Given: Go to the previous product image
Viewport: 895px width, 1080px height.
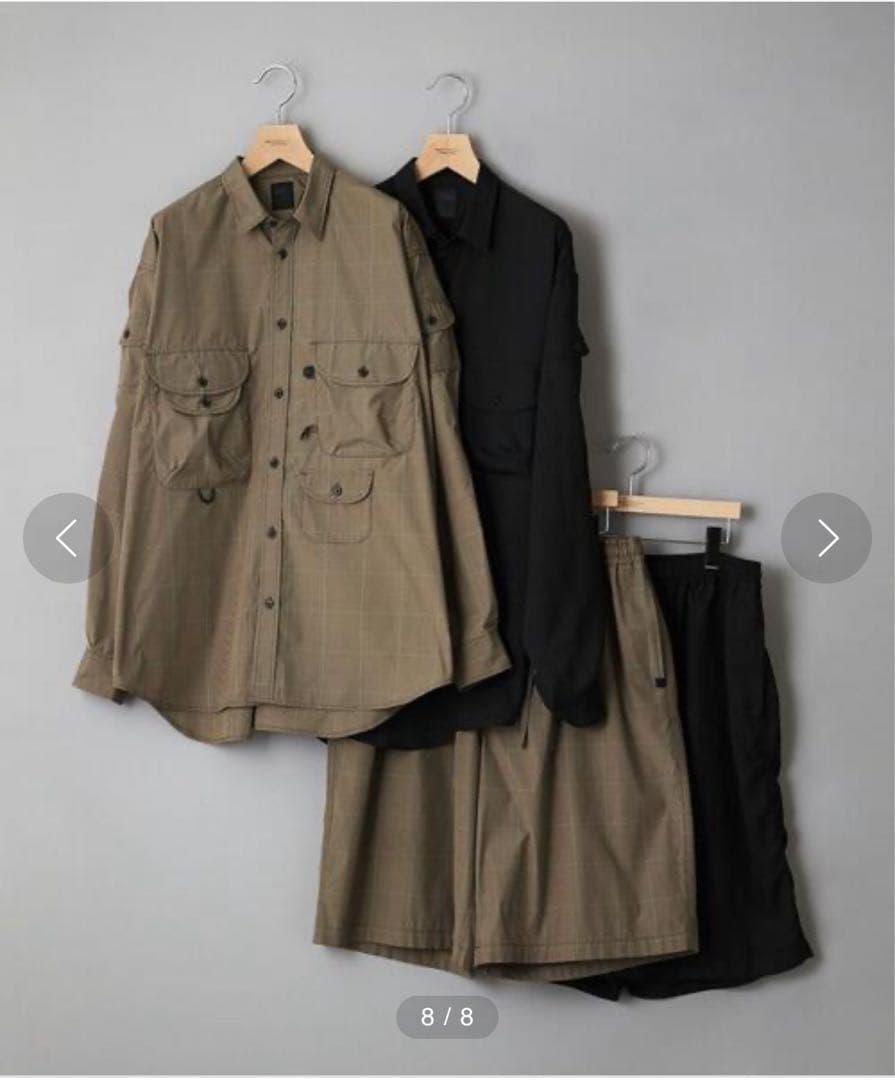Looking at the screenshot, I should tap(67, 538).
